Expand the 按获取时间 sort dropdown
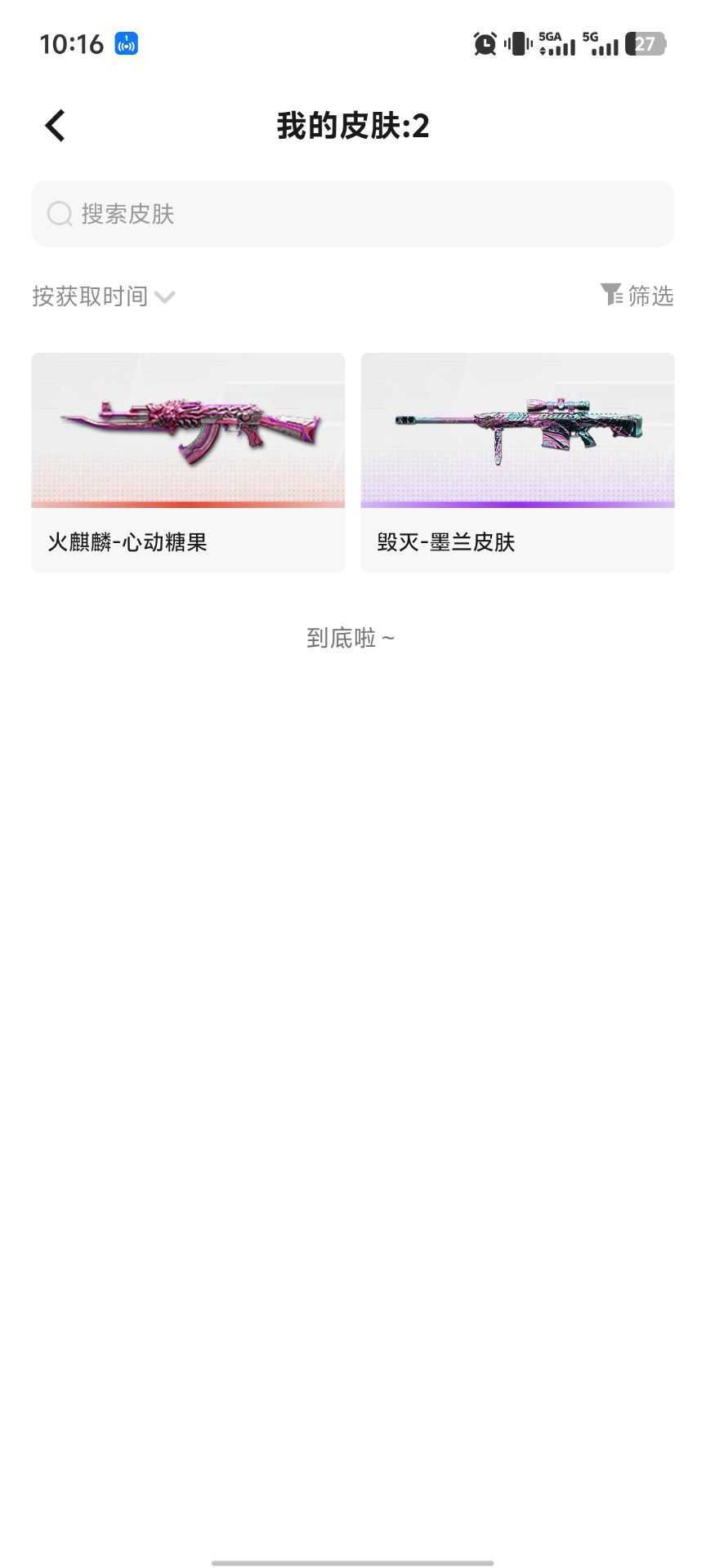This screenshot has width=706, height=1568. pyautogui.click(x=104, y=296)
